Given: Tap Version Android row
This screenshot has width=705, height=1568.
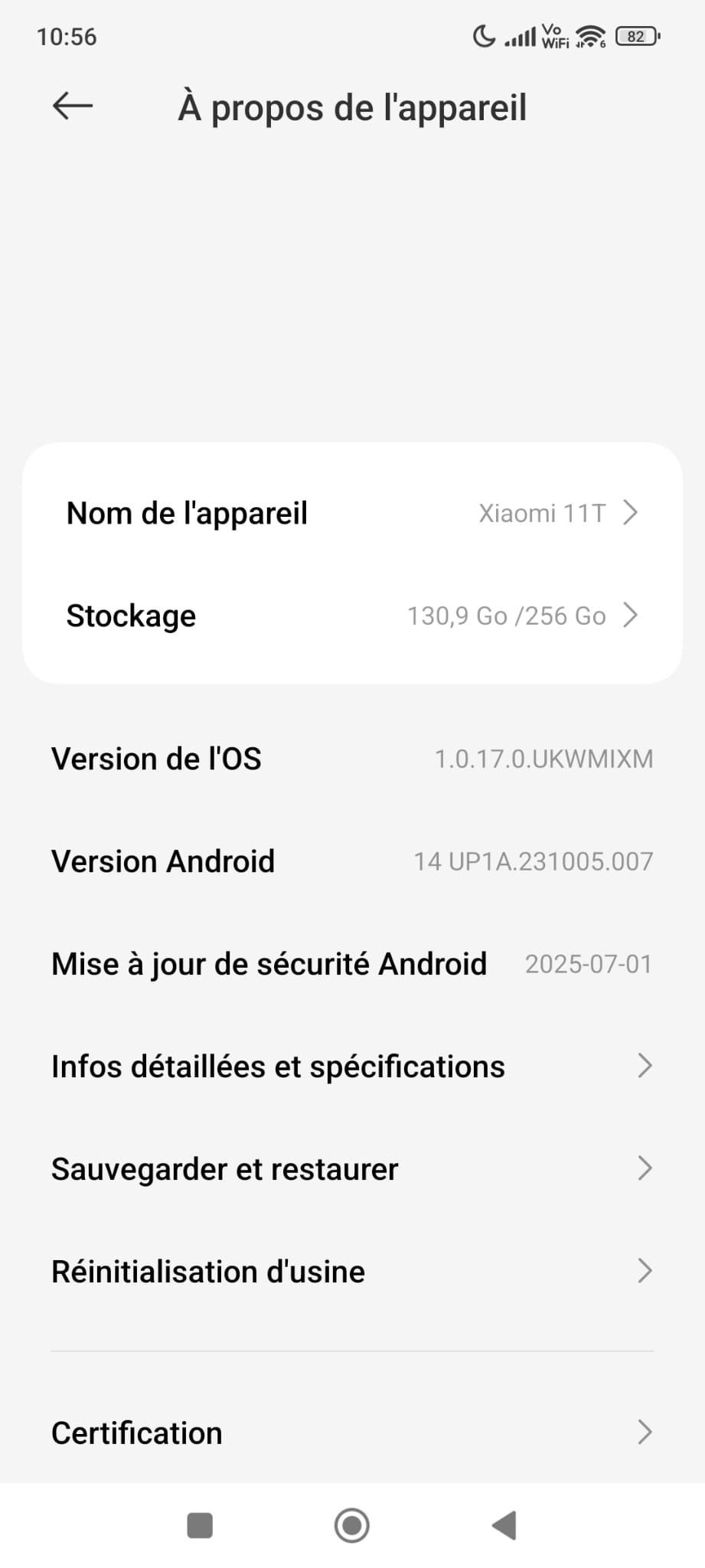Looking at the screenshot, I should [x=352, y=861].
